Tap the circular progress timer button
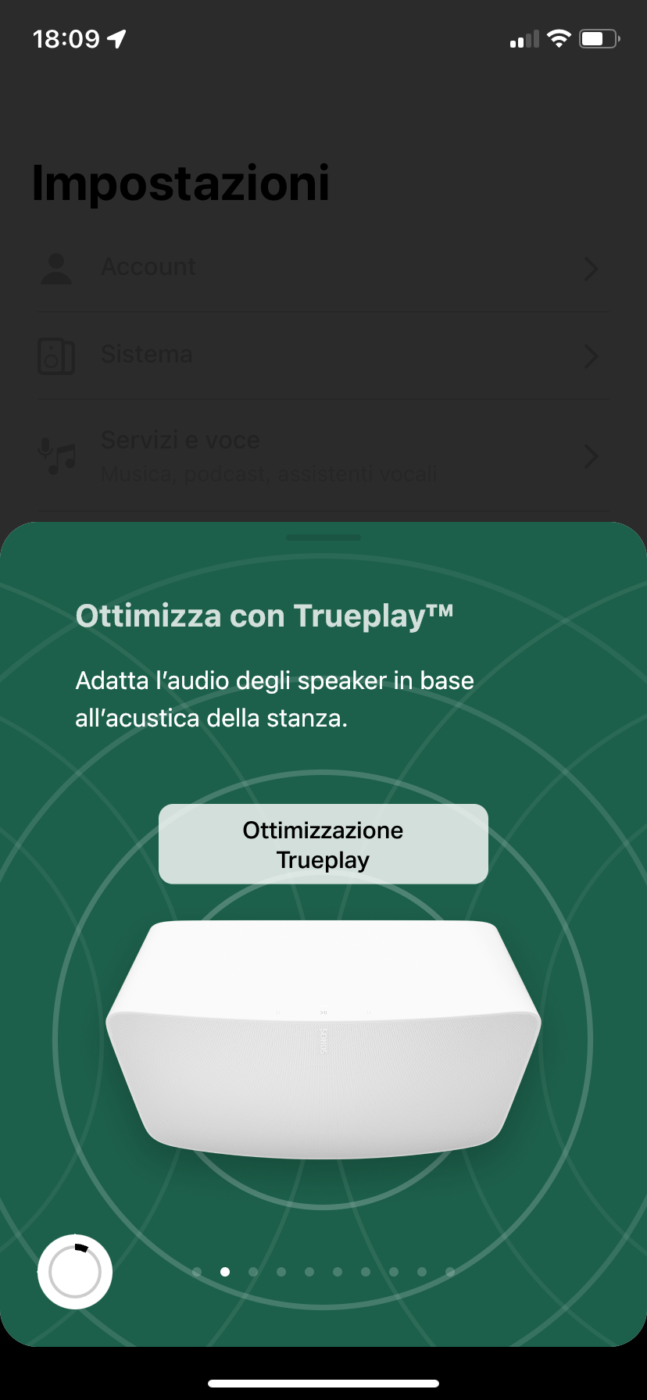Image resolution: width=647 pixels, height=1400 pixels. (75, 1272)
